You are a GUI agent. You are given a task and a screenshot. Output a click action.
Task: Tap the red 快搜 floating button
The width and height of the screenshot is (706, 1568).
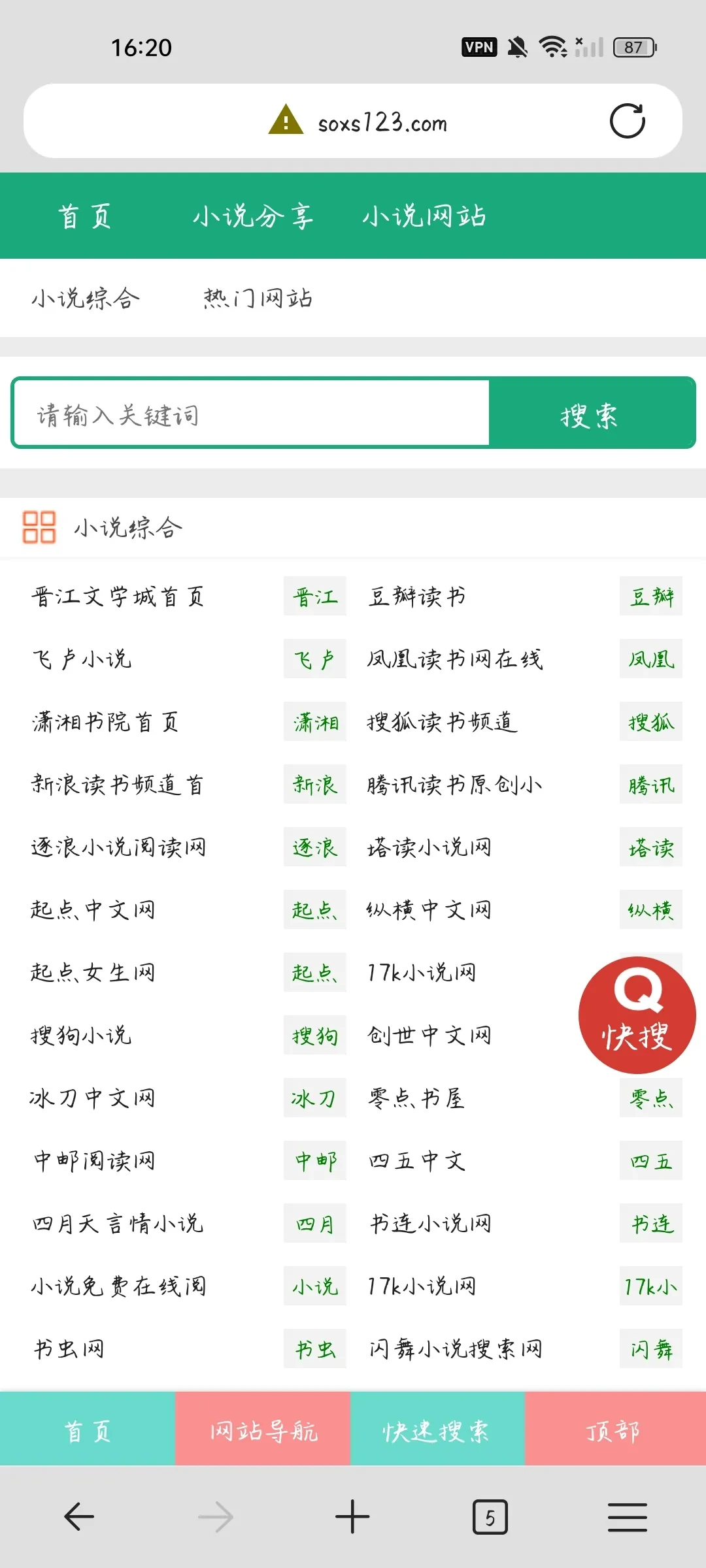pyautogui.click(x=637, y=1015)
